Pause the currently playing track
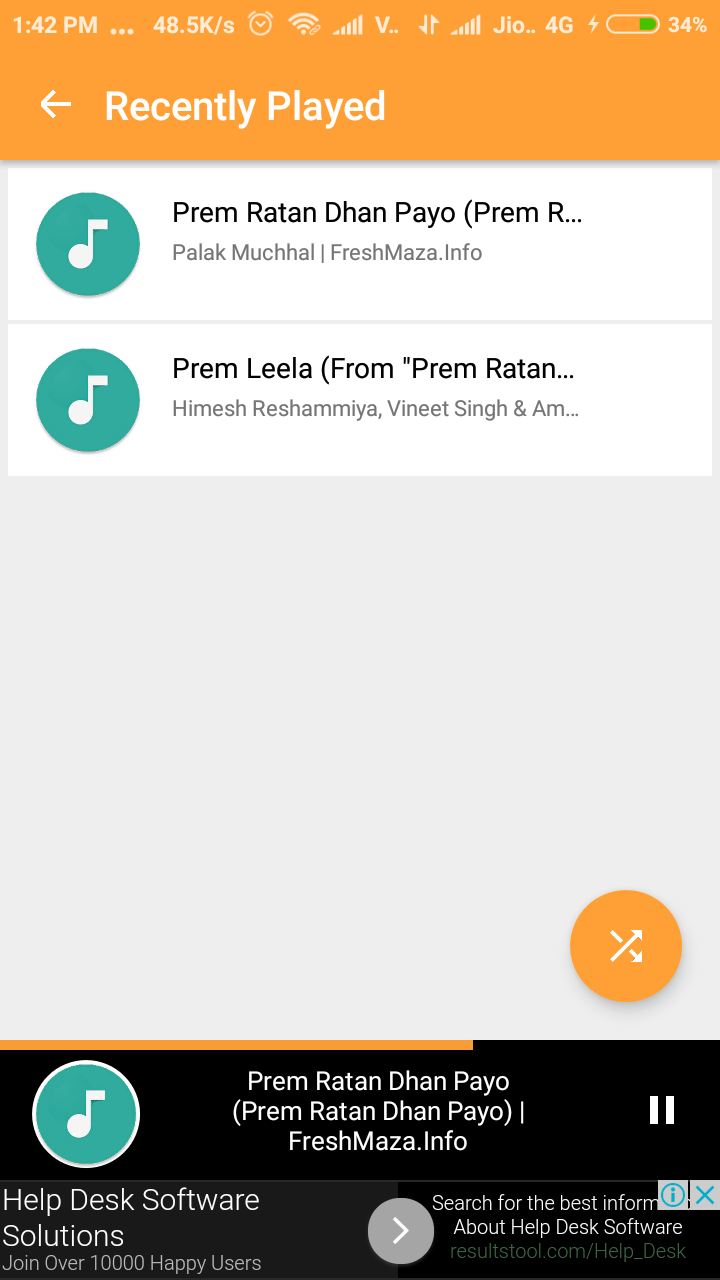 coord(661,1110)
